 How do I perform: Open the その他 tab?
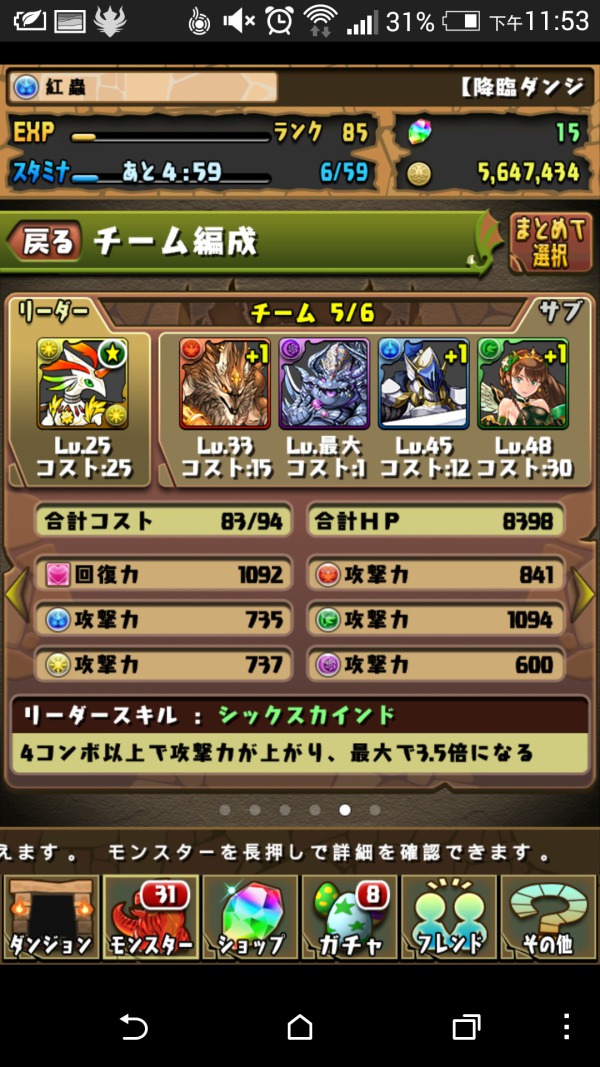pos(548,917)
